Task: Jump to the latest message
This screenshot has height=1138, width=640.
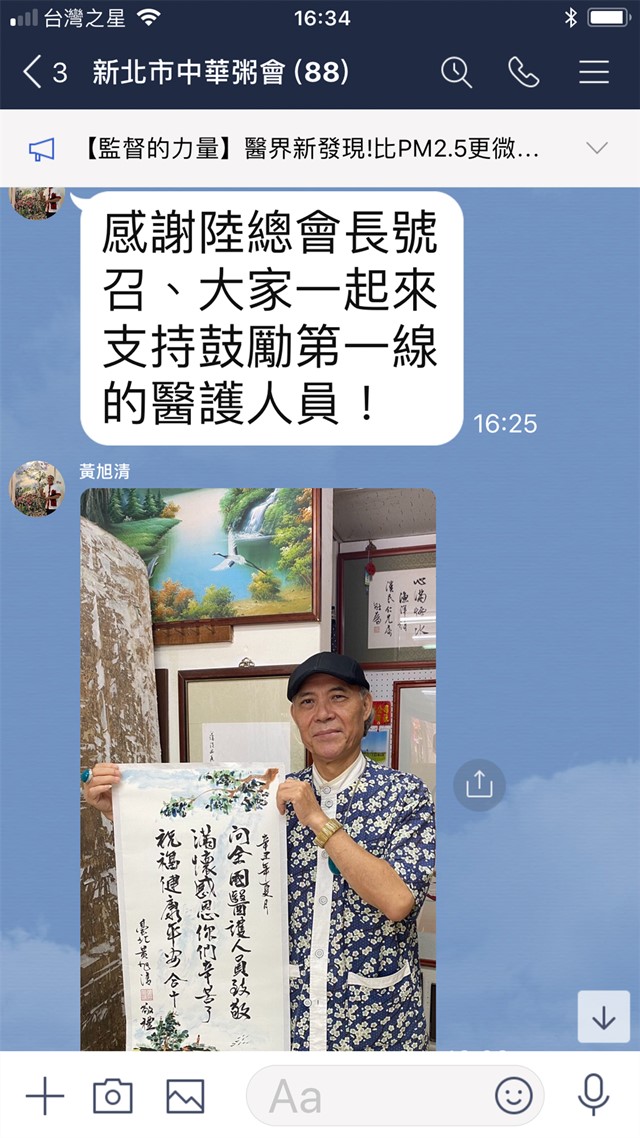Action: (x=603, y=1018)
